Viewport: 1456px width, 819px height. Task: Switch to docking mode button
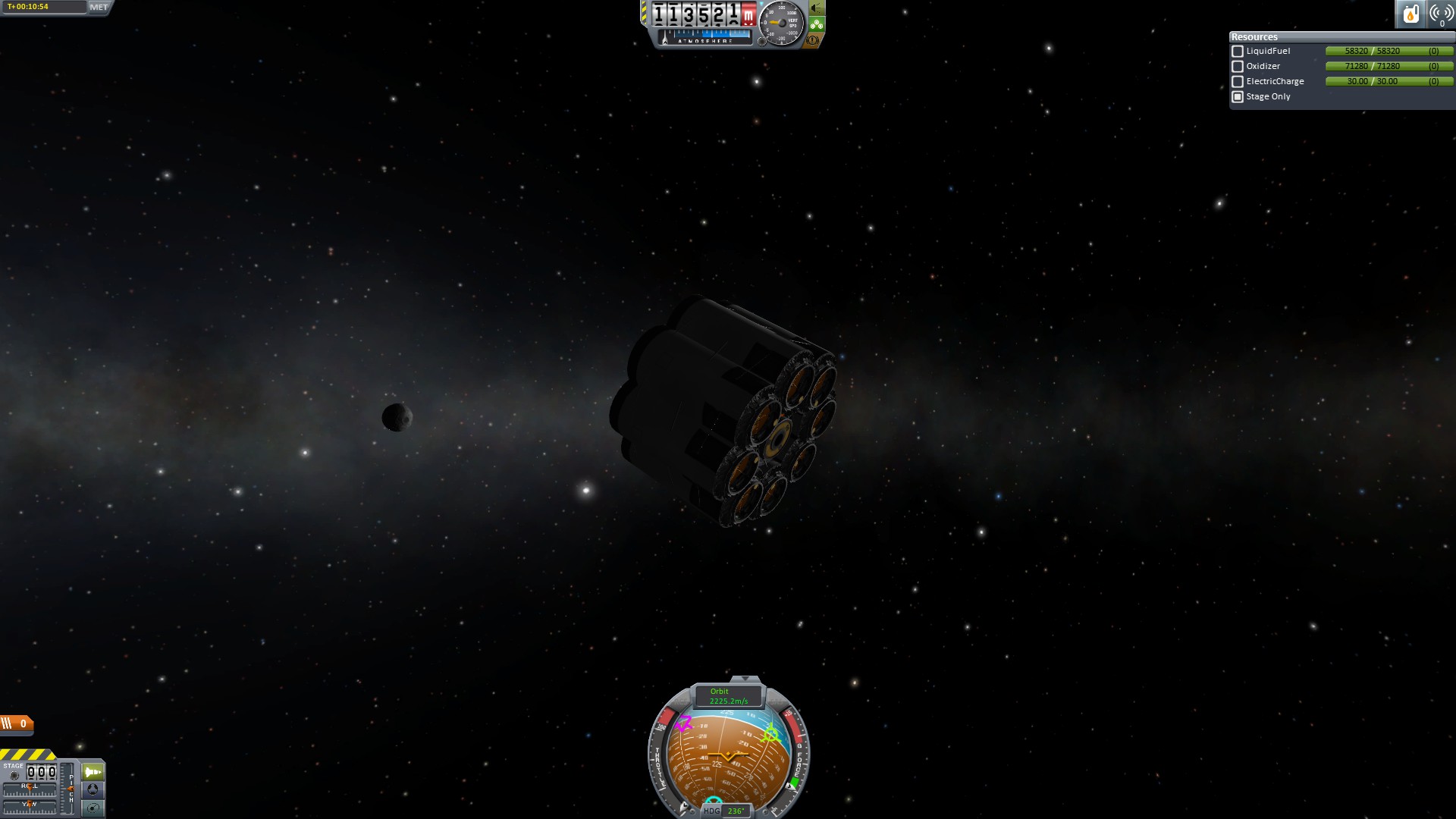click(93, 789)
